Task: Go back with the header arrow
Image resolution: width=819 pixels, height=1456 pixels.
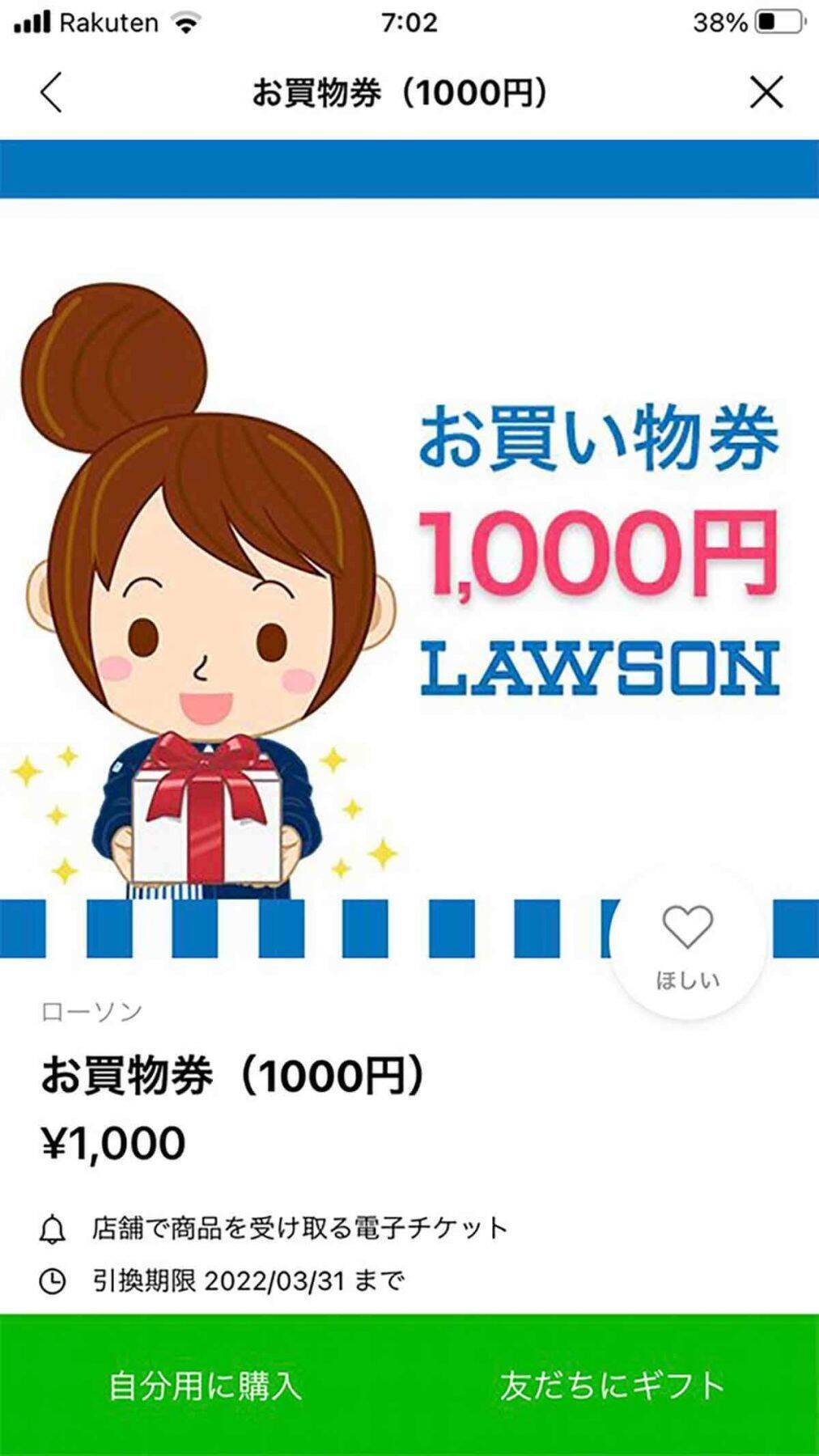Action: coord(52,92)
